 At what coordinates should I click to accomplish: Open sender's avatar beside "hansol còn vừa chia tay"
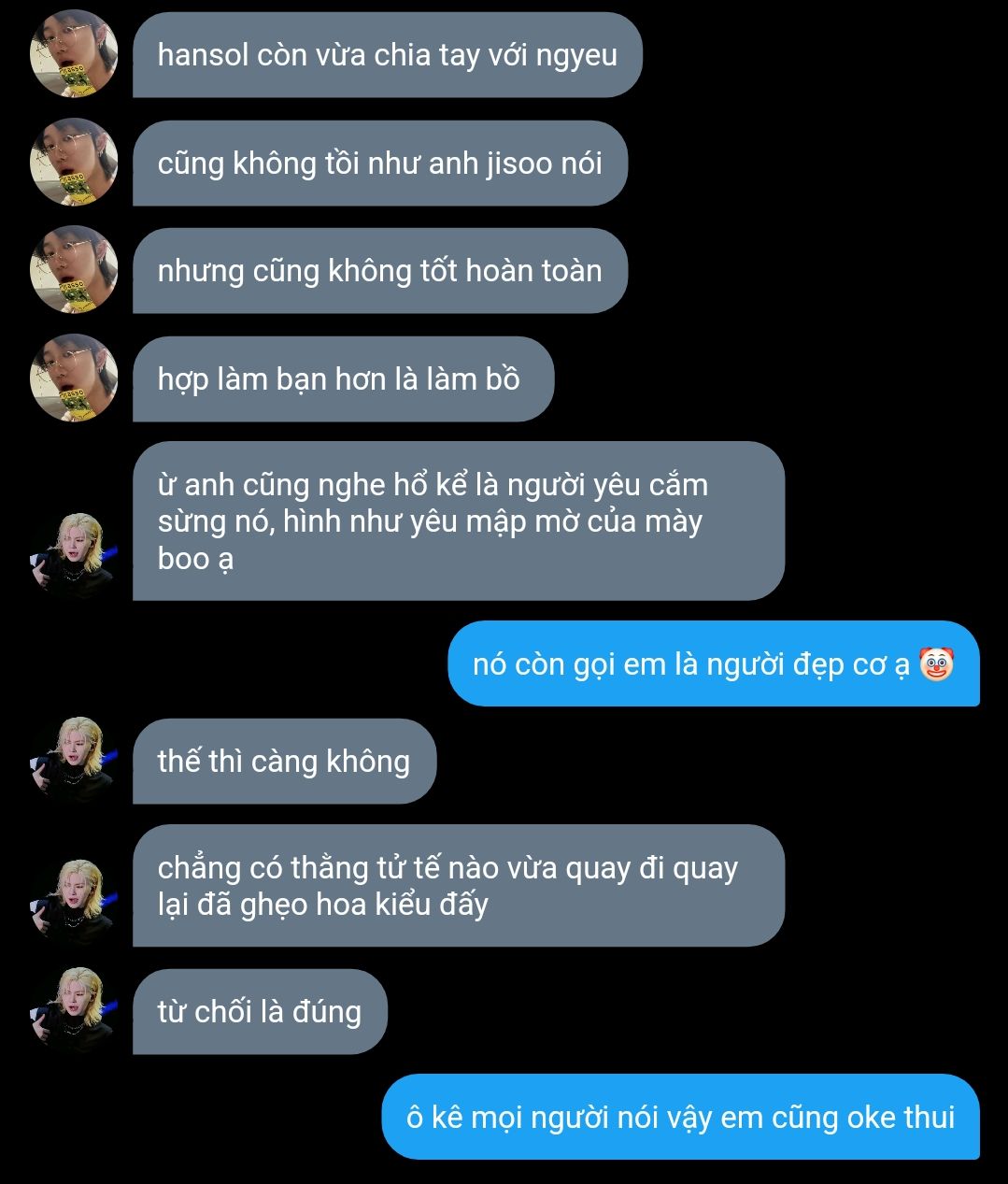74,55
